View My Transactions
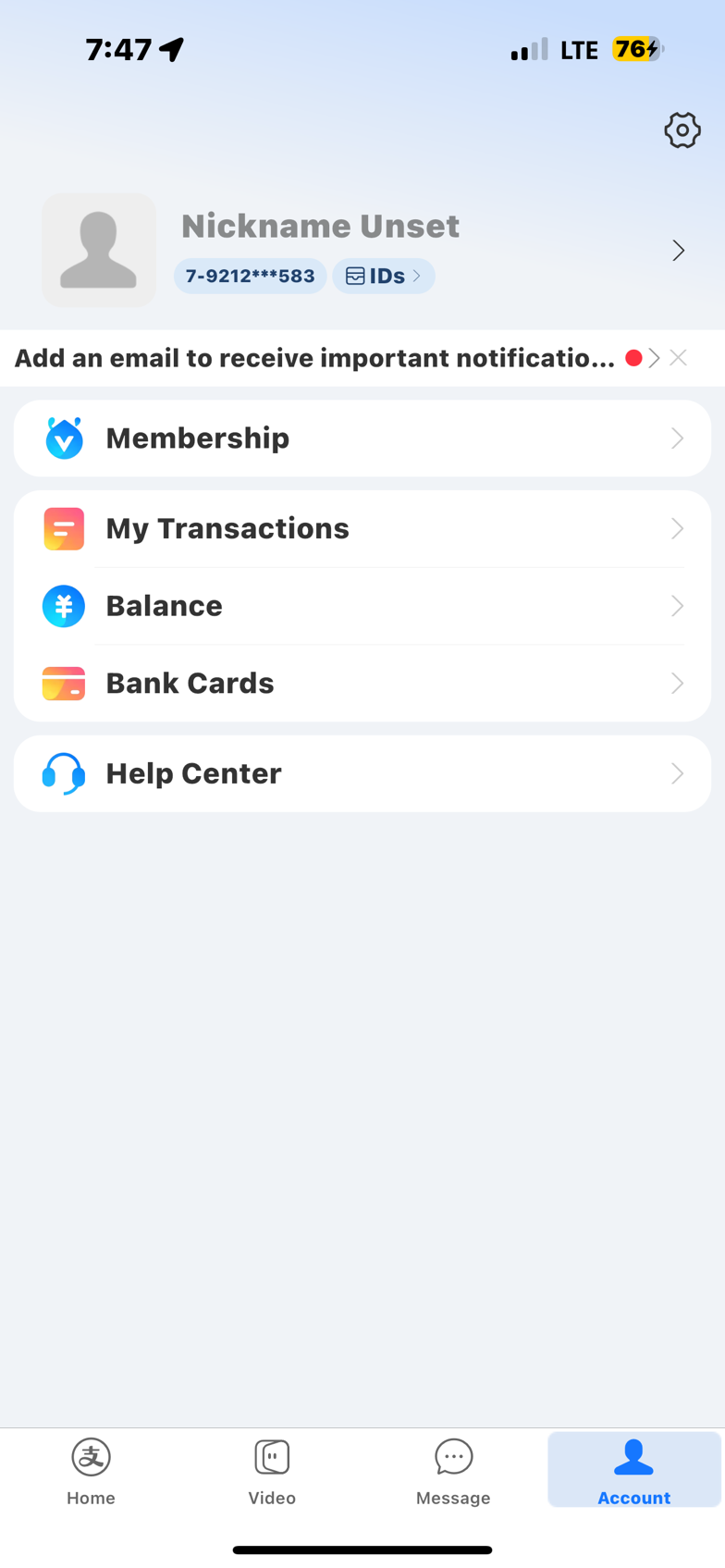This screenshot has width=725, height=1568. pos(362,529)
